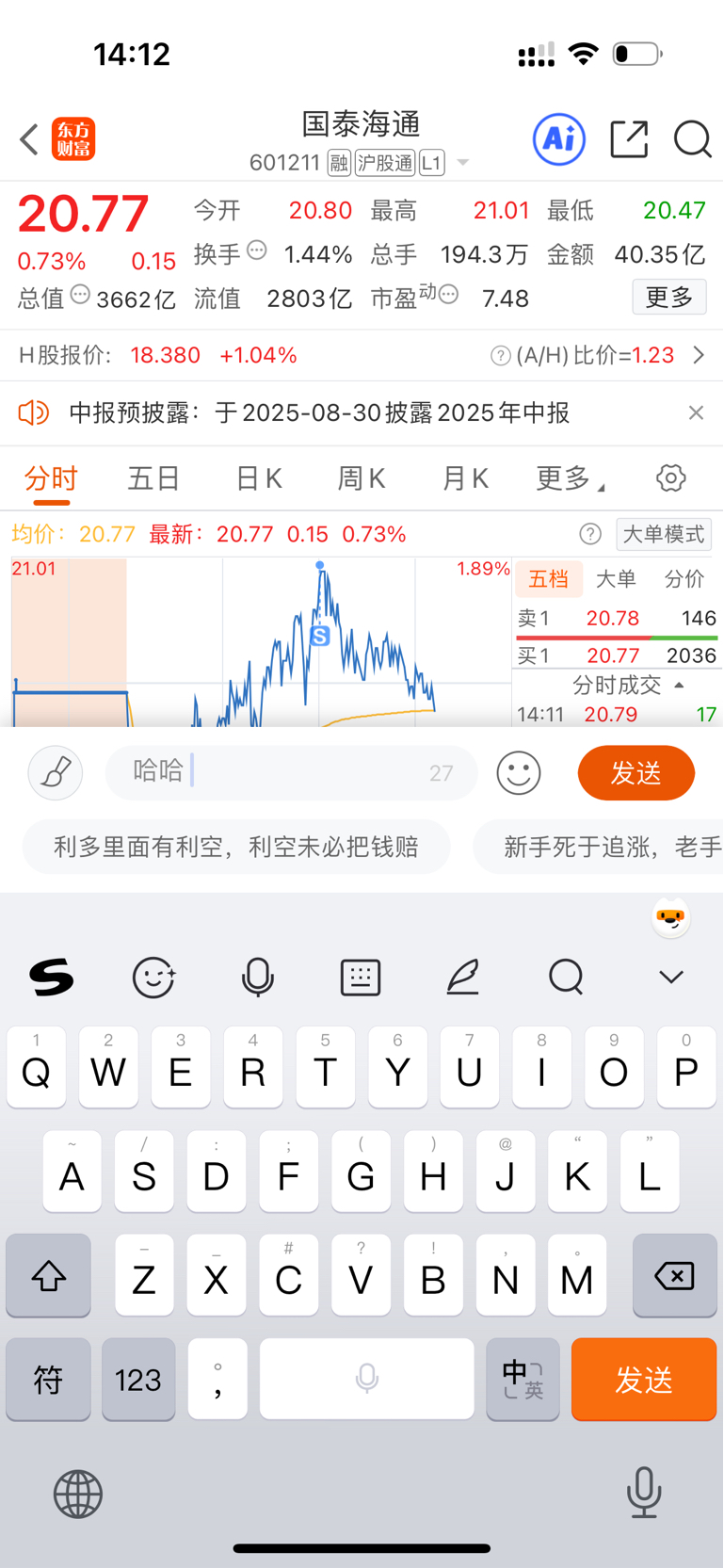Screen dimensions: 724x1568
Task: Open the stock search magnifier
Action: 692,139
